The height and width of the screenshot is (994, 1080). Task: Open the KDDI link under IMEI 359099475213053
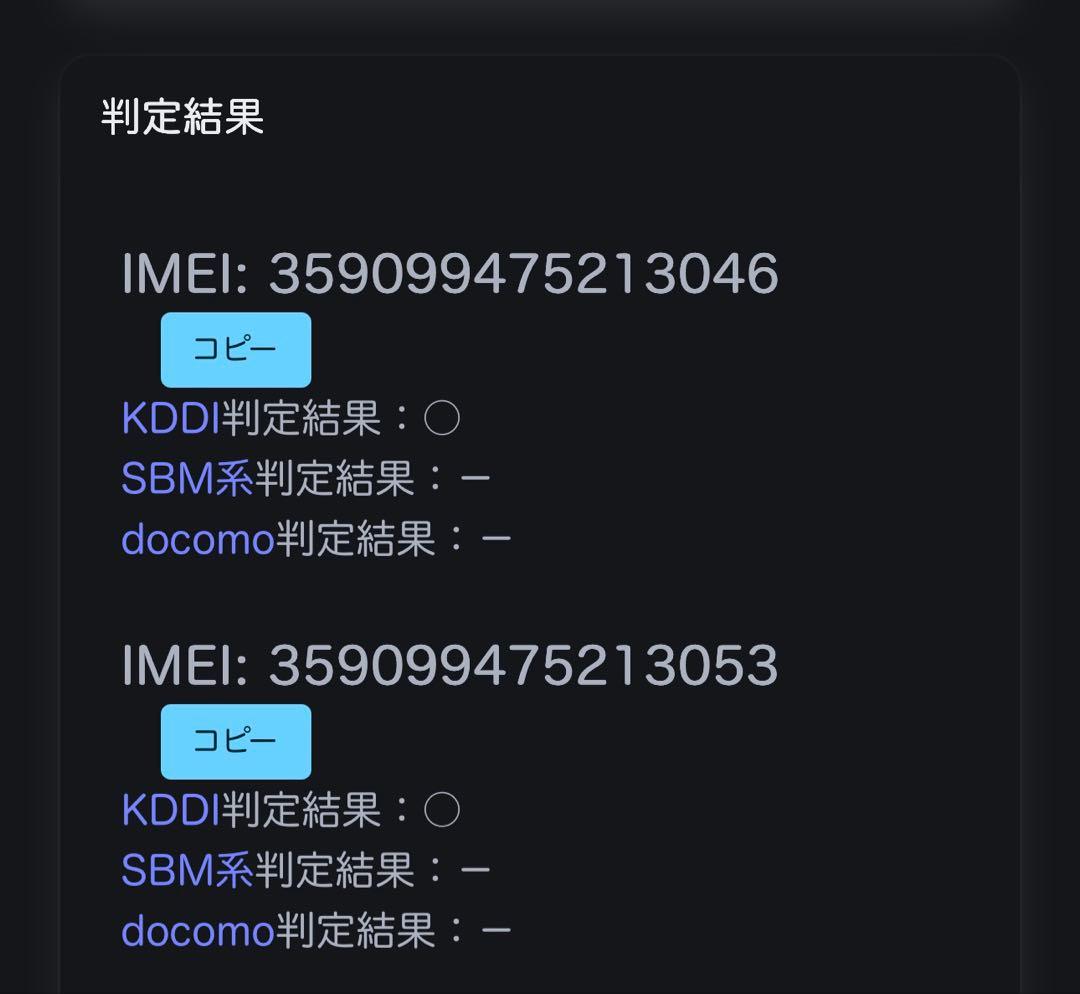coord(170,809)
